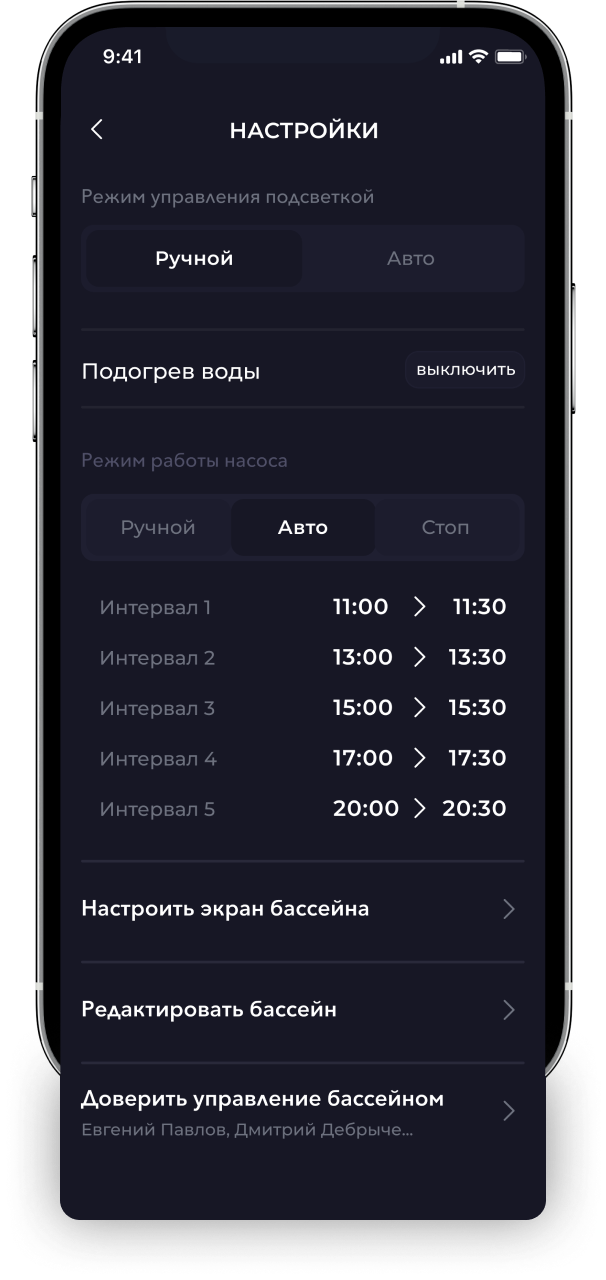Edit Интервал 1 from 11:00 to 11:30
Viewport: 606px width, 1280px height.
coord(303,607)
